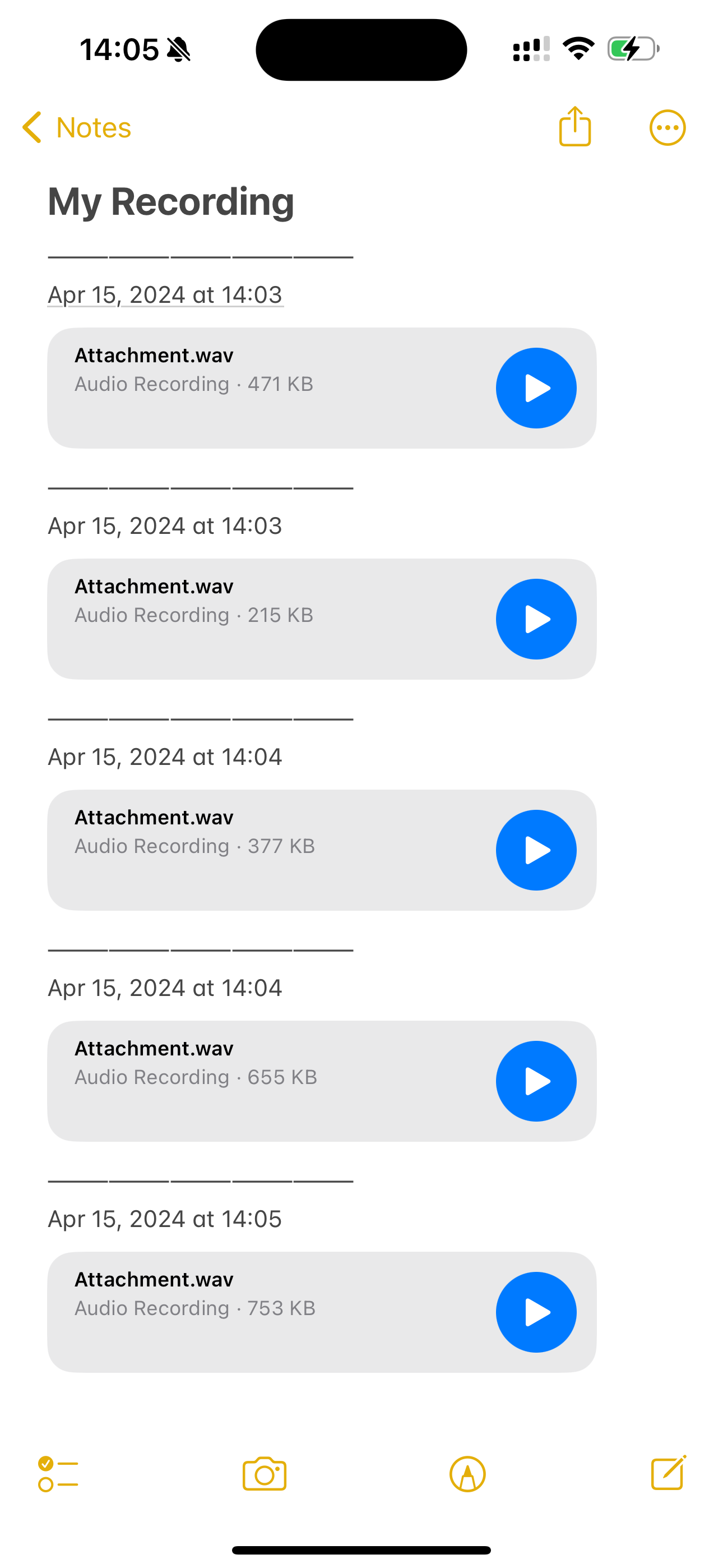723x1568 pixels.
Task: Go back to the Notes list
Action: coord(77,128)
